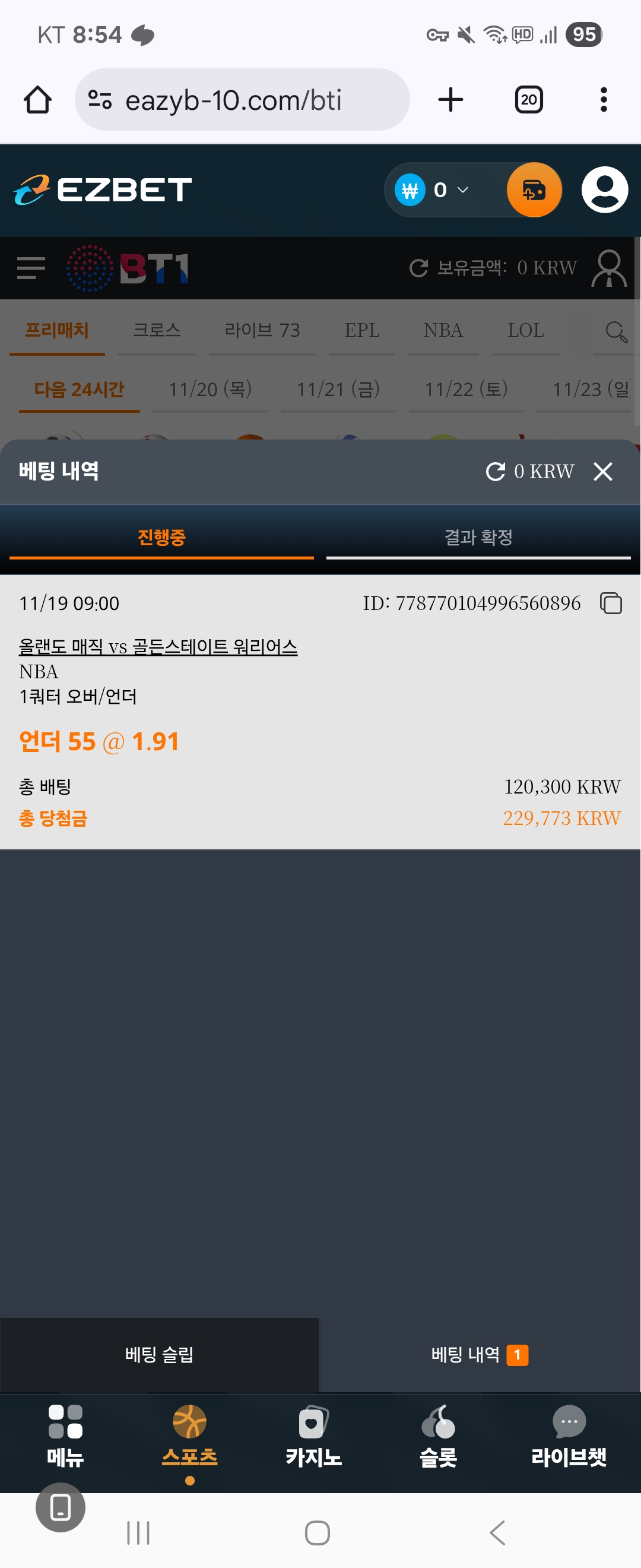The width and height of the screenshot is (641, 1568).
Task: Go back with the system back button
Action: (x=497, y=1533)
